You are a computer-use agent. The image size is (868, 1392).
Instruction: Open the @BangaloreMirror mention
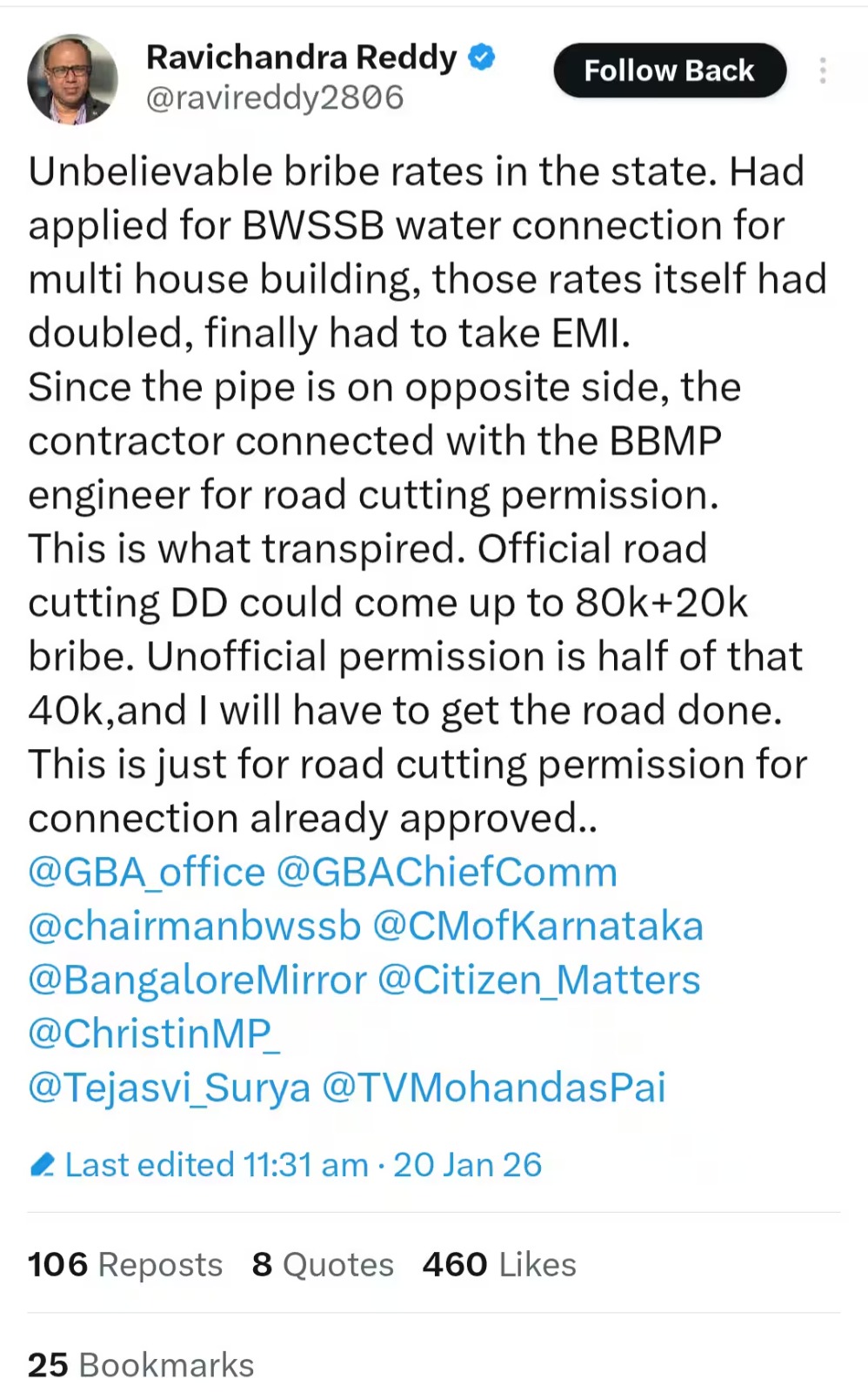coord(197,980)
